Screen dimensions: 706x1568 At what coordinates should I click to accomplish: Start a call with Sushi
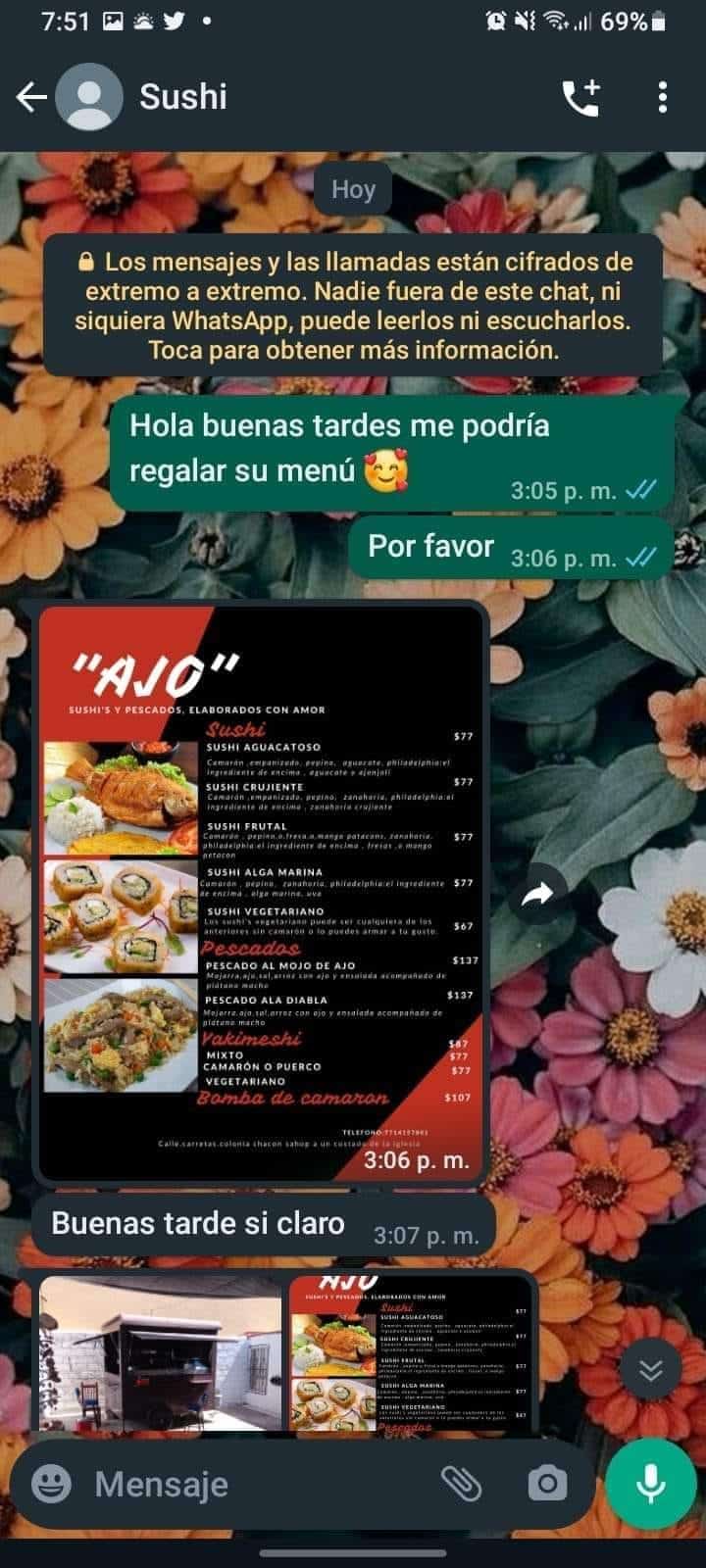tap(580, 97)
